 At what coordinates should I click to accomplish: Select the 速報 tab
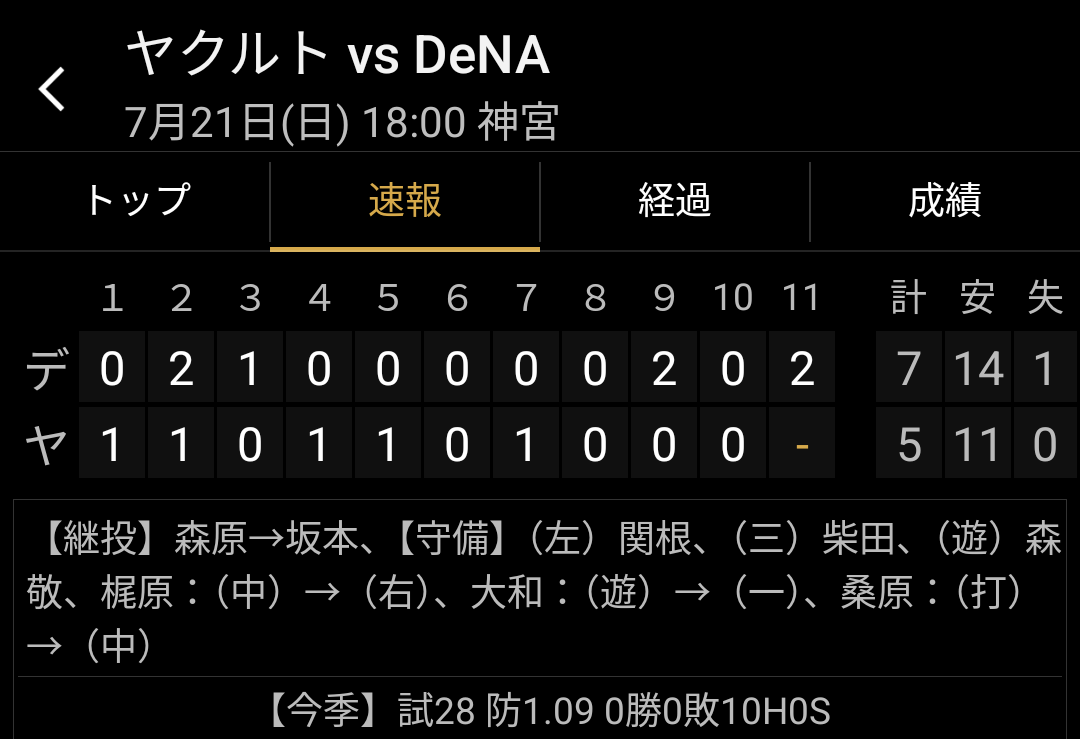pos(405,201)
